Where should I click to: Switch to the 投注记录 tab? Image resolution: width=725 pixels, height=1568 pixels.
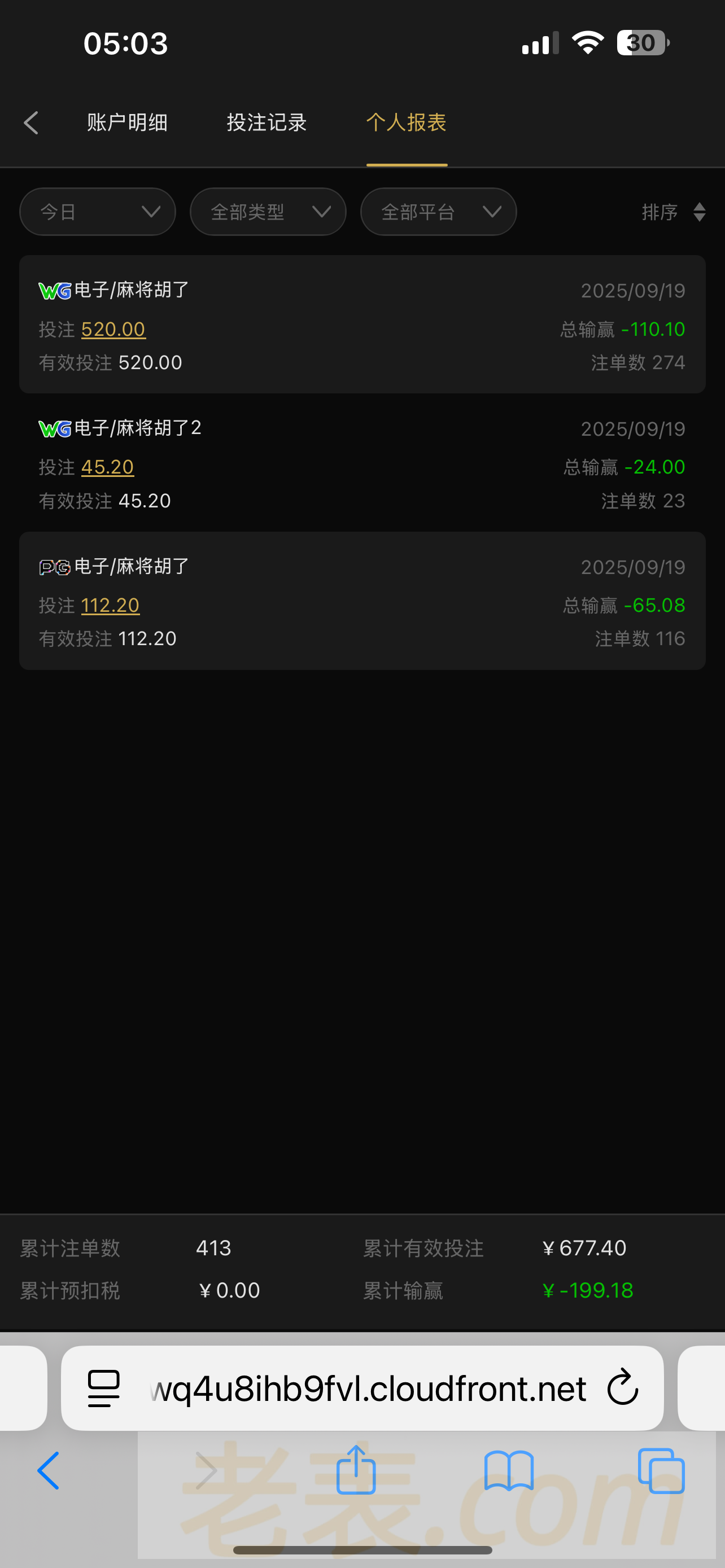[267, 123]
